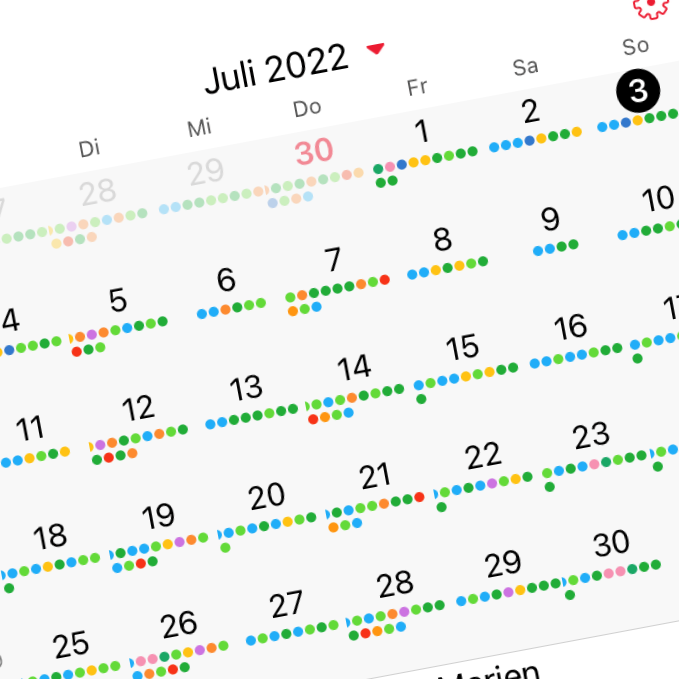Screen dimensions: 679x679
Task: Select July 19
Action: click(158, 517)
